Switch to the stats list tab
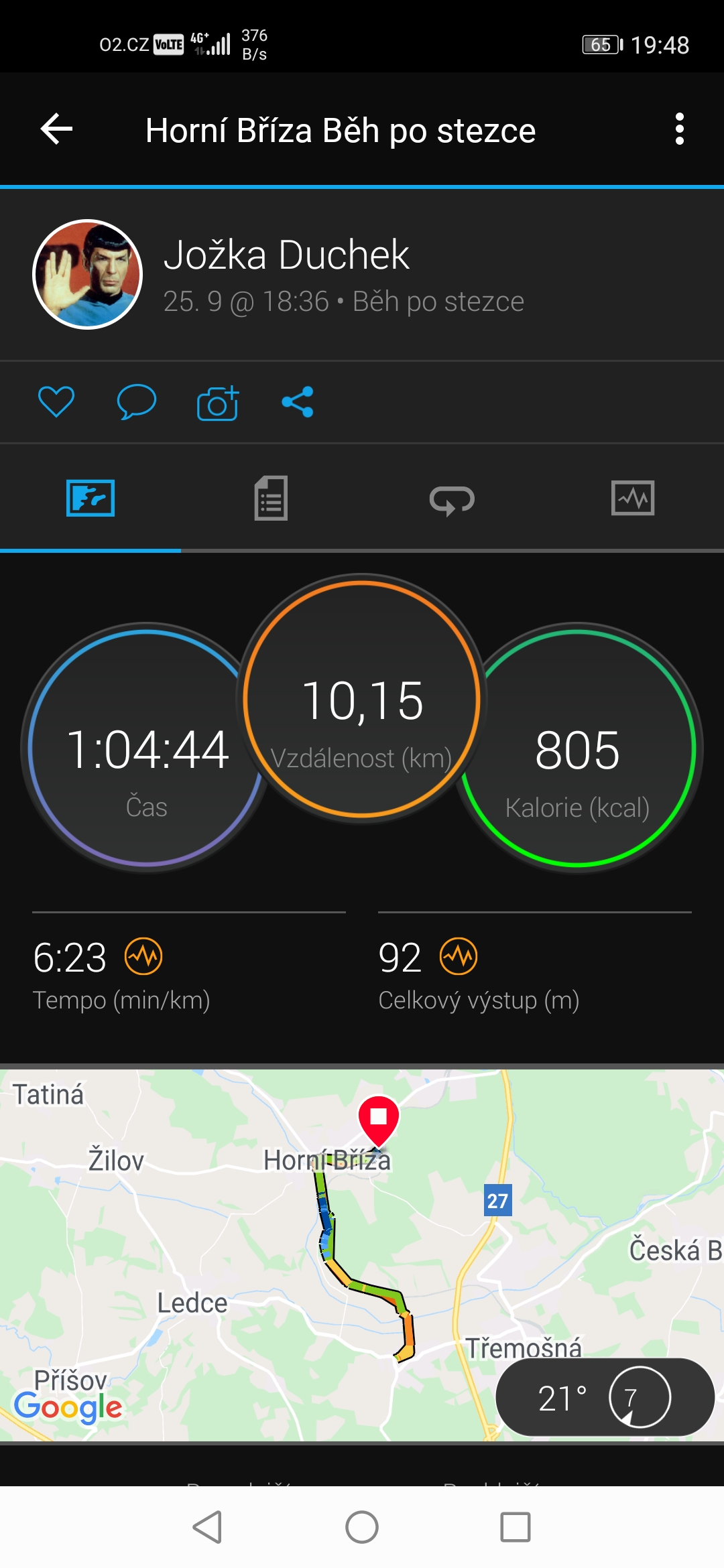Image resolution: width=724 pixels, height=1568 pixels. 271,498
